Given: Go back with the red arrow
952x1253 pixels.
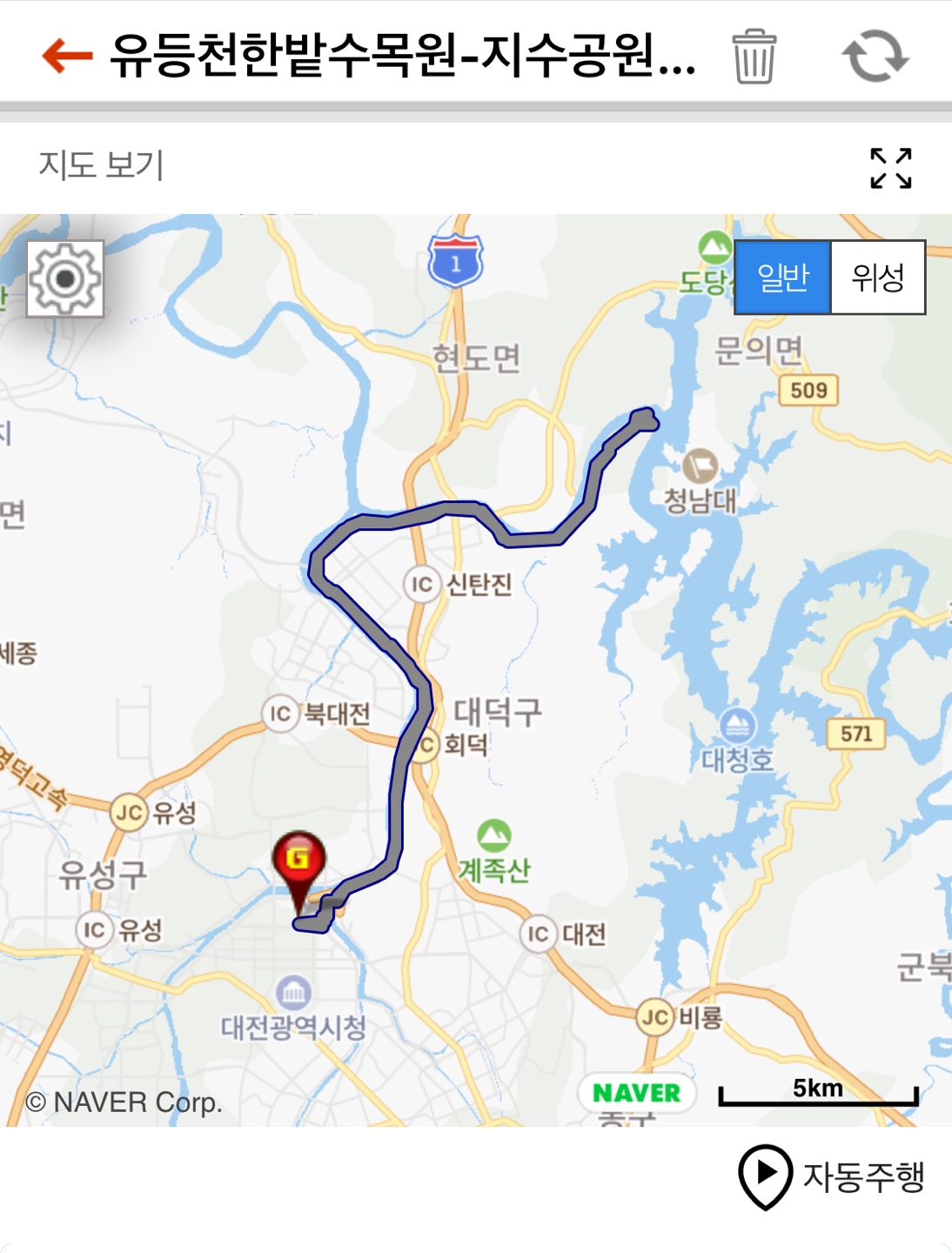Looking at the screenshot, I should click(67, 56).
